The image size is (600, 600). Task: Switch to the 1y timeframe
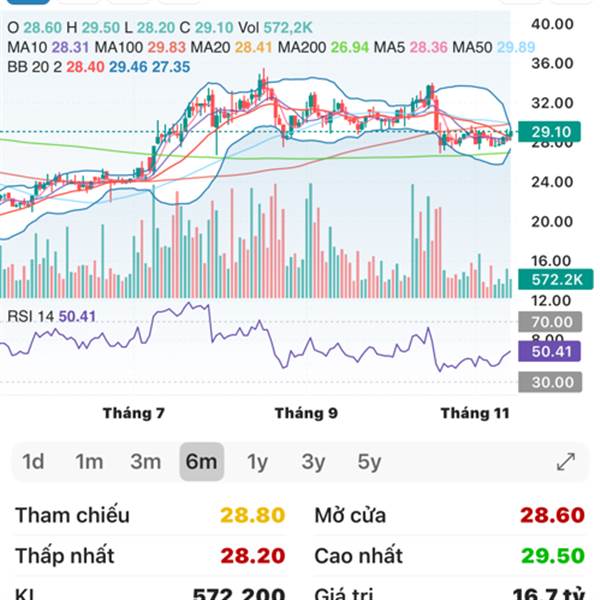pyautogui.click(x=257, y=461)
